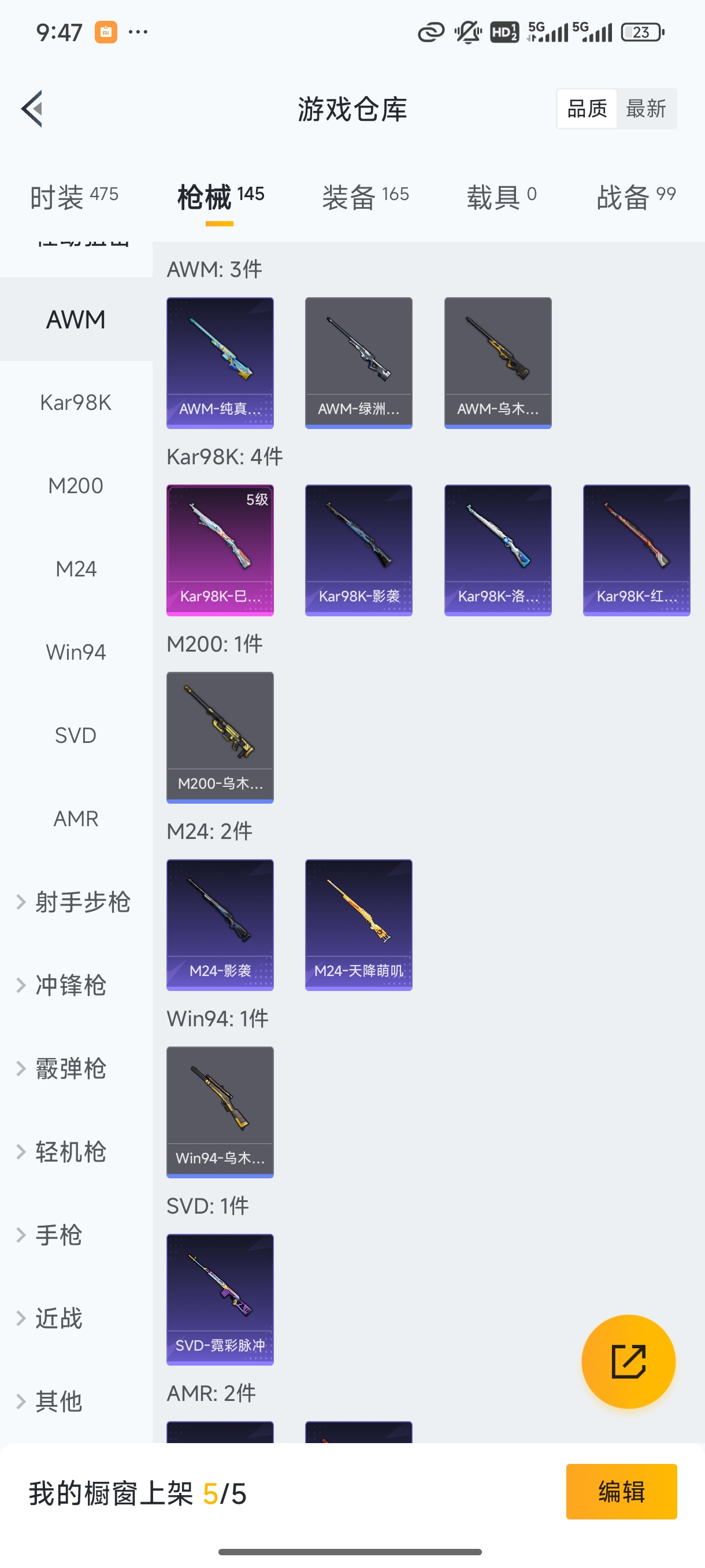Viewport: 705px width, 1568px height.
Task: Tap the 编辑 button
Action: pyautogui.click(x=622, y=1491)
